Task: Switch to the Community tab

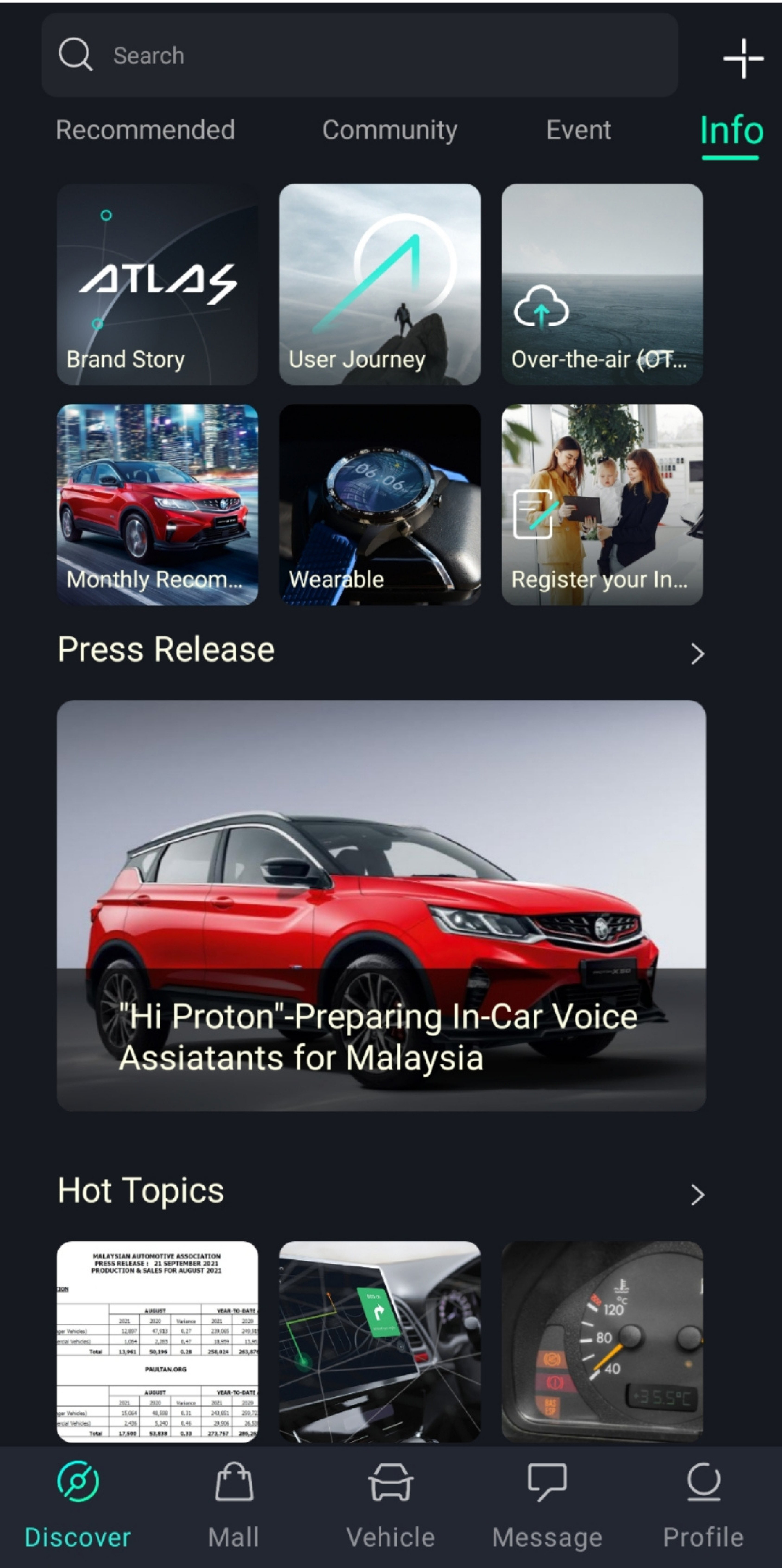Action: 390,130
